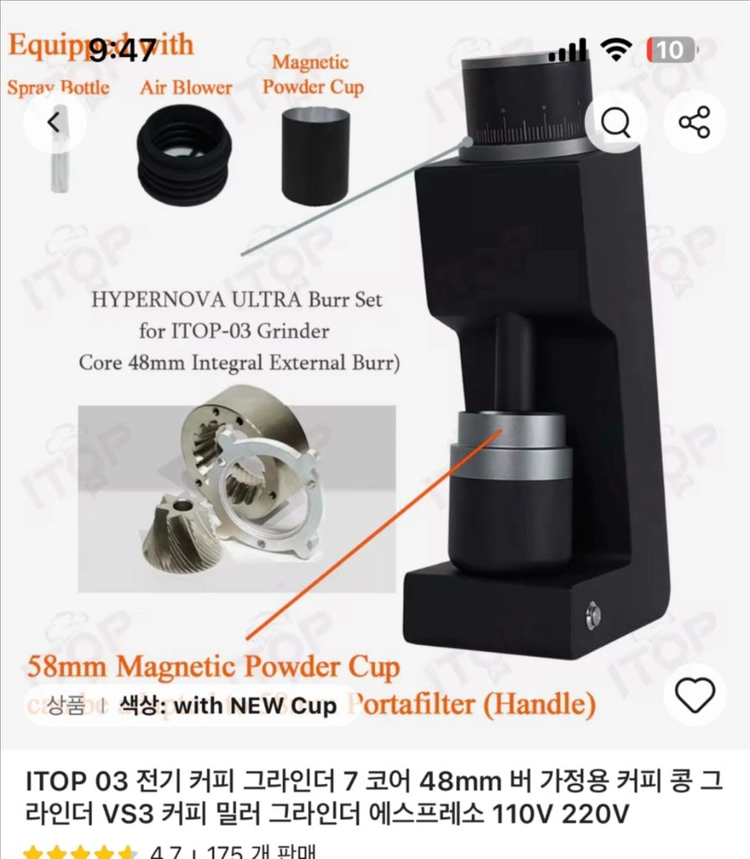Go back using the back arrow
The image size is (750, 859).
pos(54,122)
